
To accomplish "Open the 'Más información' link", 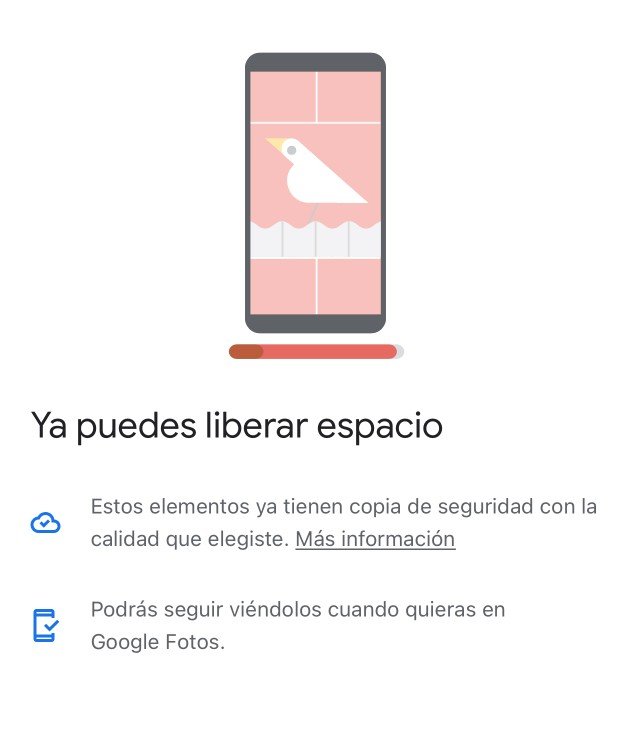I will click(375, 539).
